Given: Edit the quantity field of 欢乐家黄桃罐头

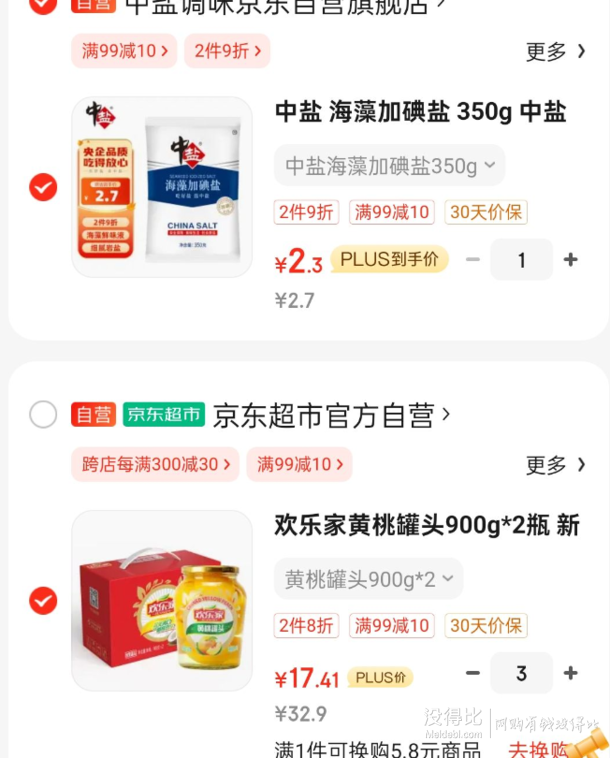Looking at the screenshot, I should (x=521, y=673).
